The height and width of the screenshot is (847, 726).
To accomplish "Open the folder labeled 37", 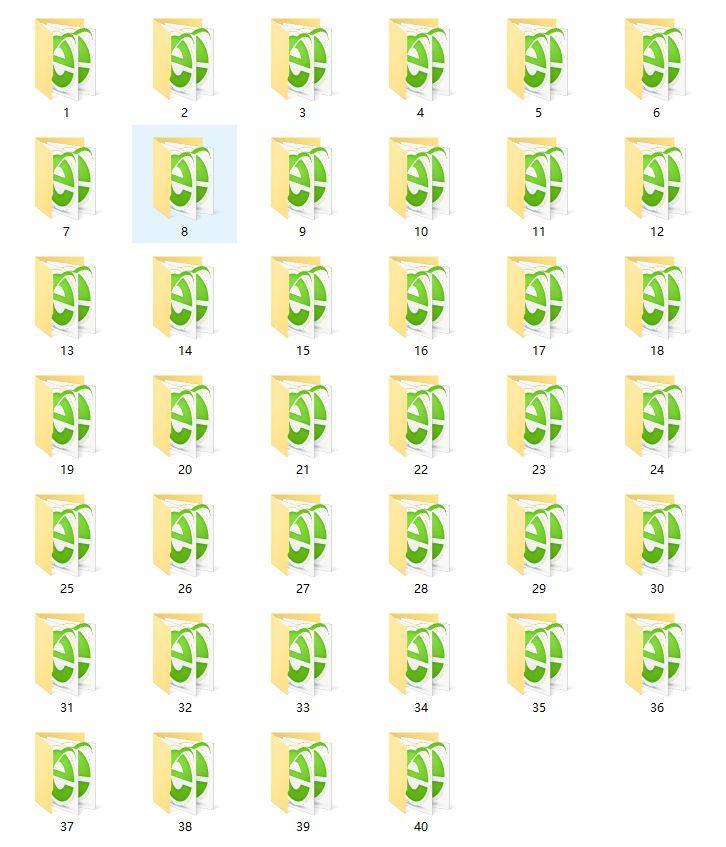I will tap(66, 774).
